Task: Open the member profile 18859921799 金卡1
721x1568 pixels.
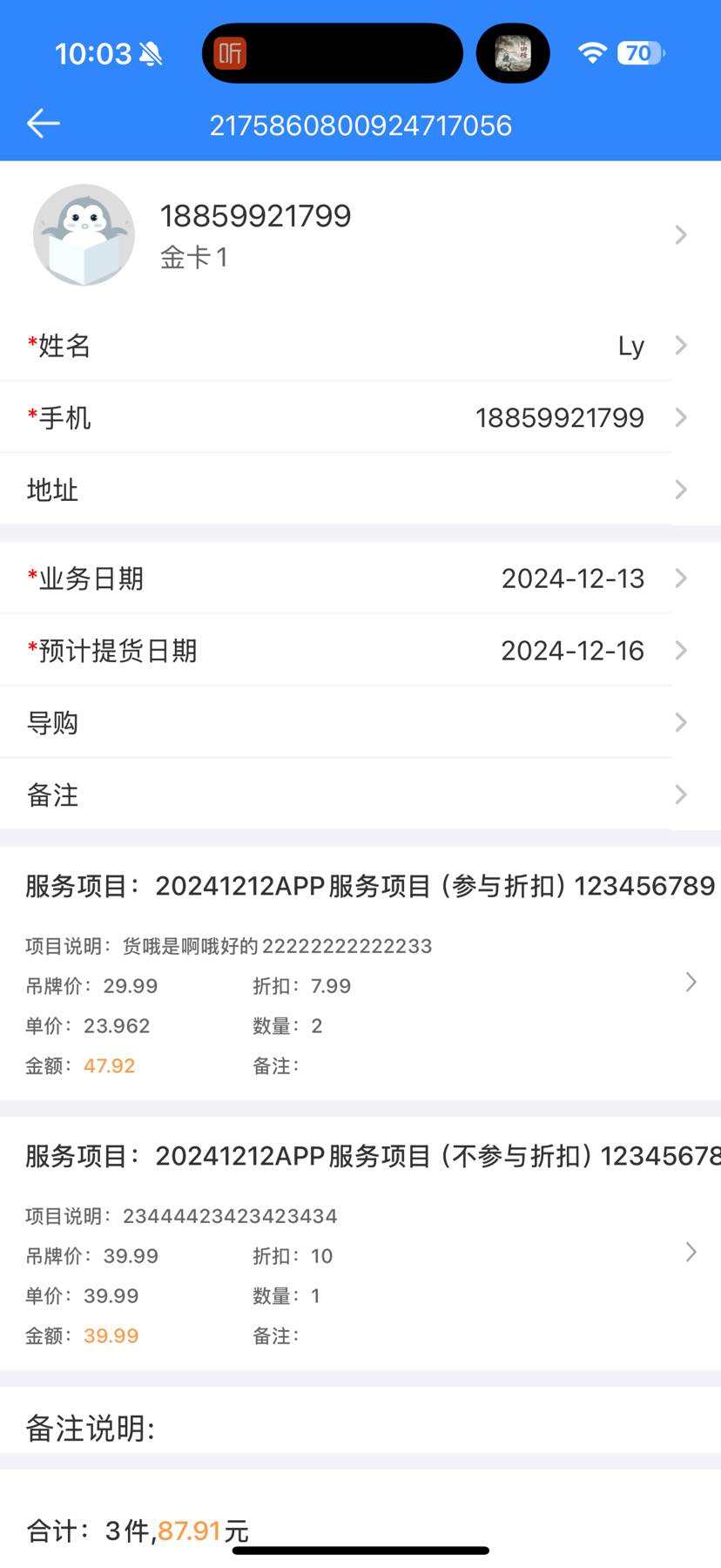Action: (360, 235)
